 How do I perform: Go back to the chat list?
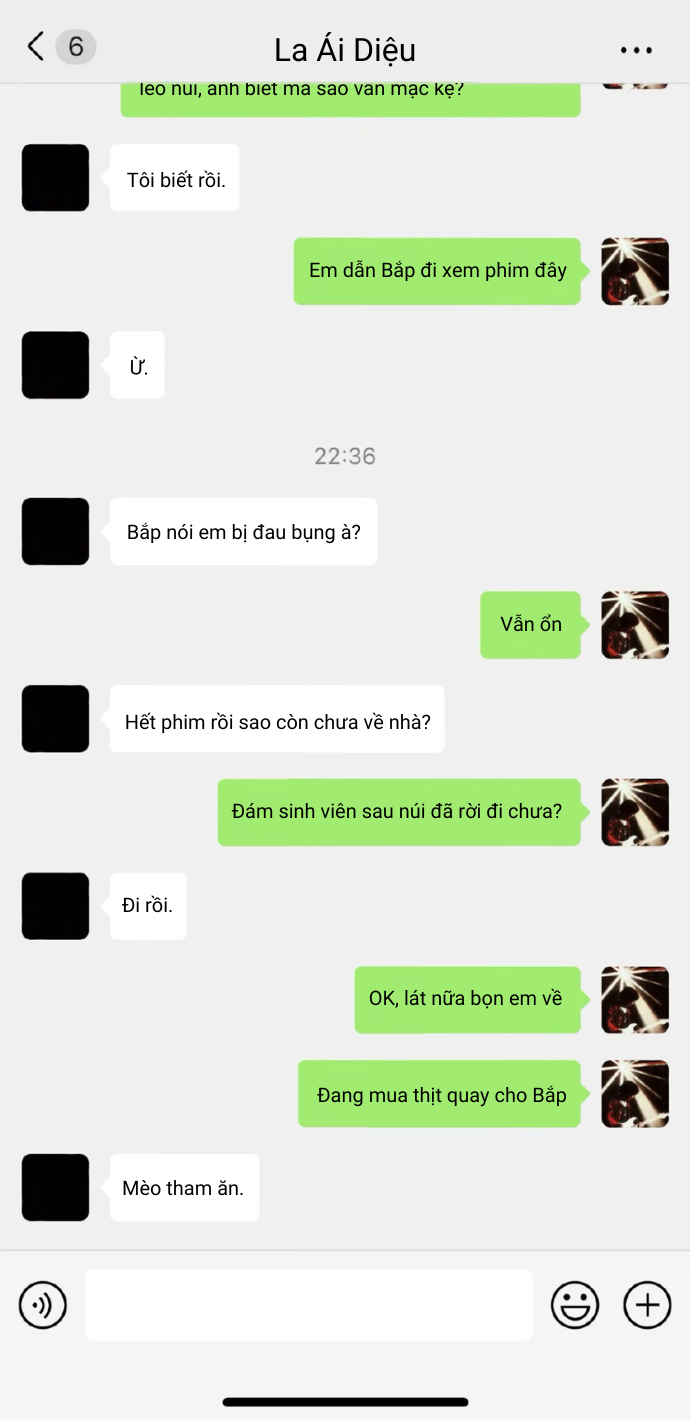37,47
